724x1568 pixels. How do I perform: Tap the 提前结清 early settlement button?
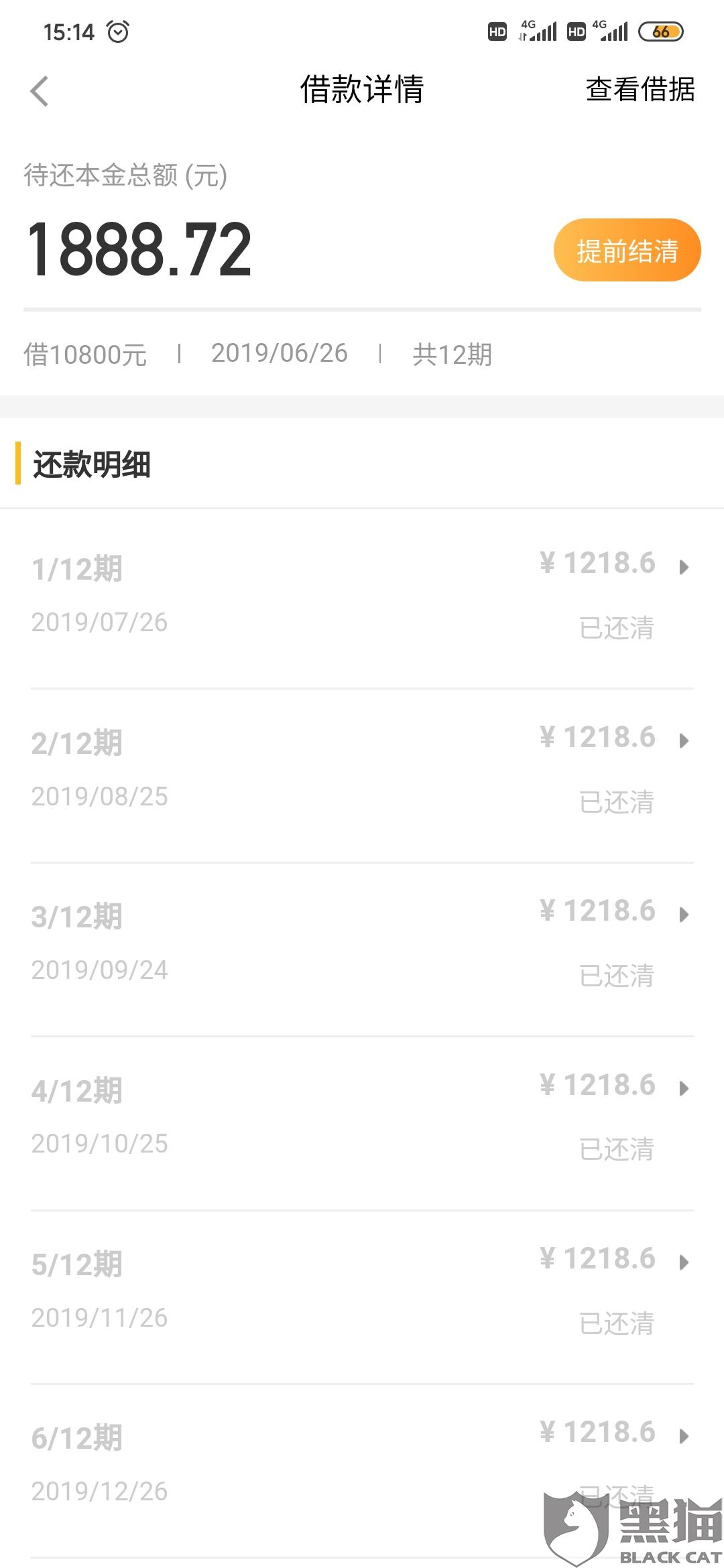point(627,250)
